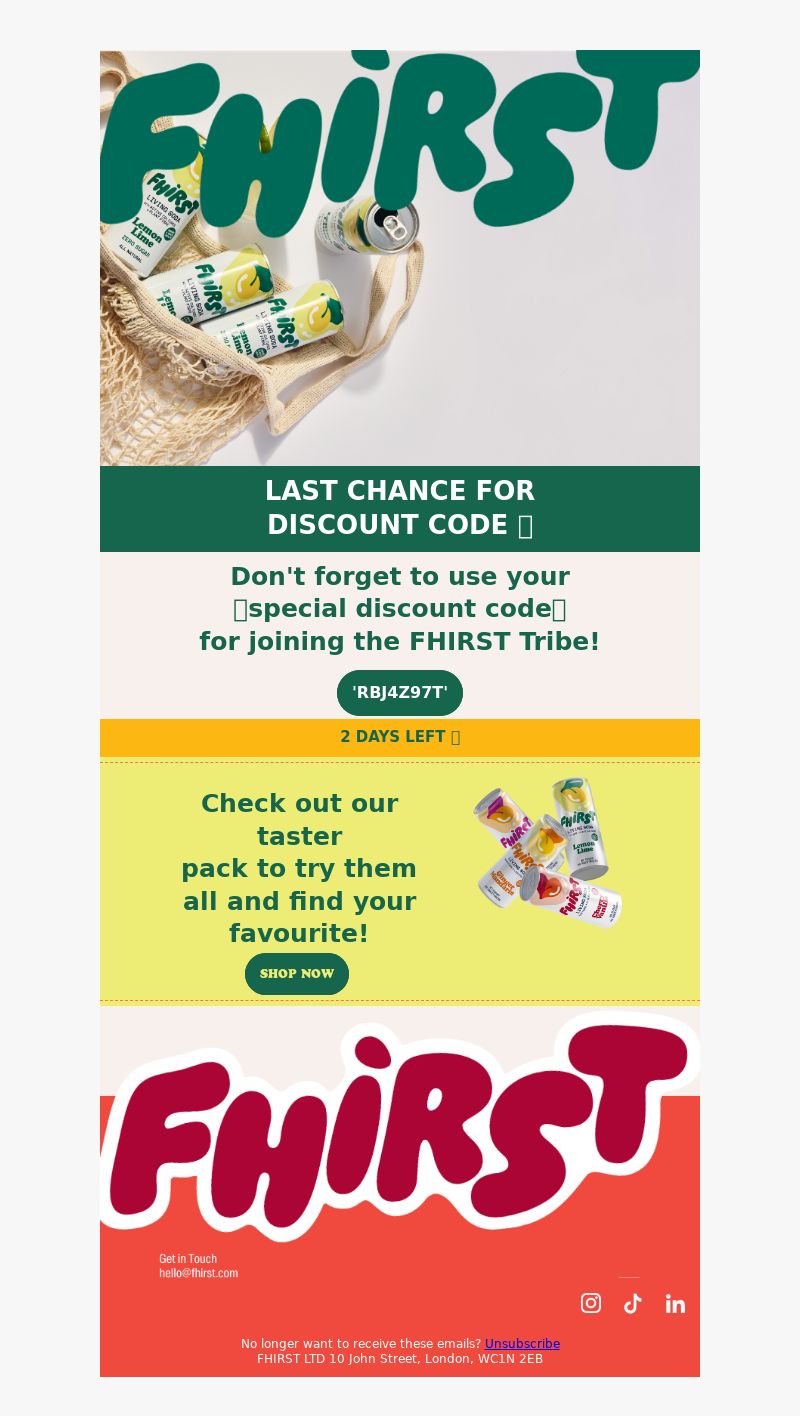Open the SHOP NOW button
This screenshot has height=1416, width=800.
(x=297, y=974)
